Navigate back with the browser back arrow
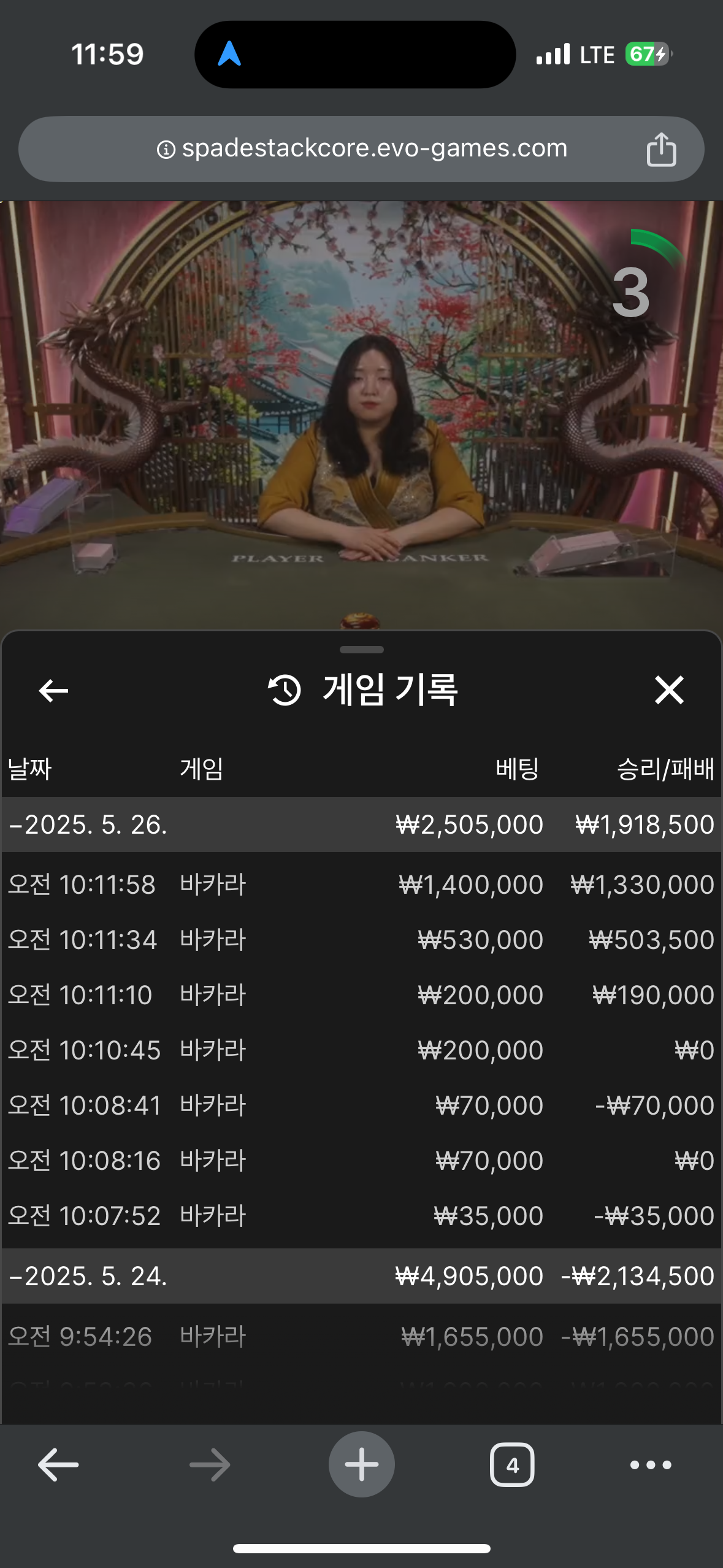The height and width of the screenshot is (1568, 723). click(x=58, y=1465)
